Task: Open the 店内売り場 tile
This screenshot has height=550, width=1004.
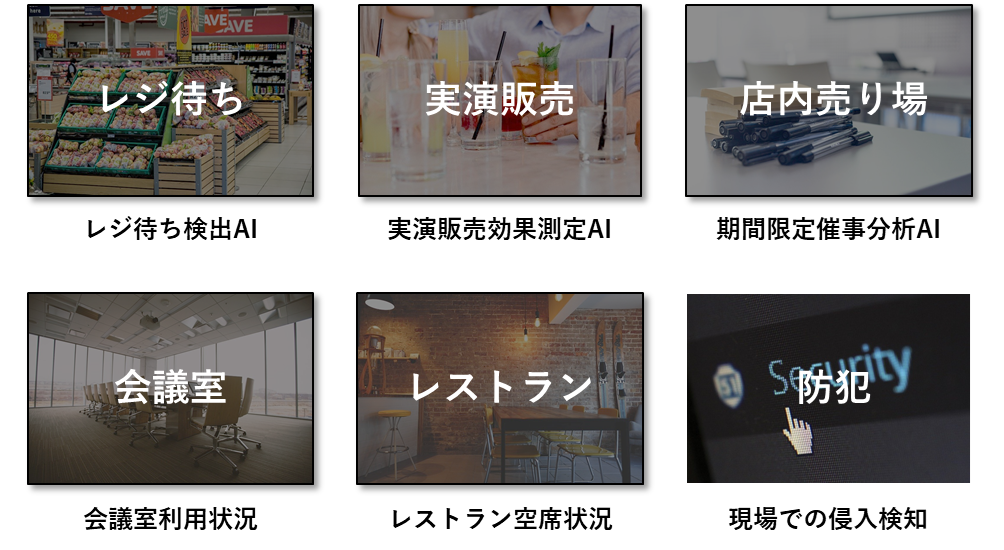Action: click(829, 100)
